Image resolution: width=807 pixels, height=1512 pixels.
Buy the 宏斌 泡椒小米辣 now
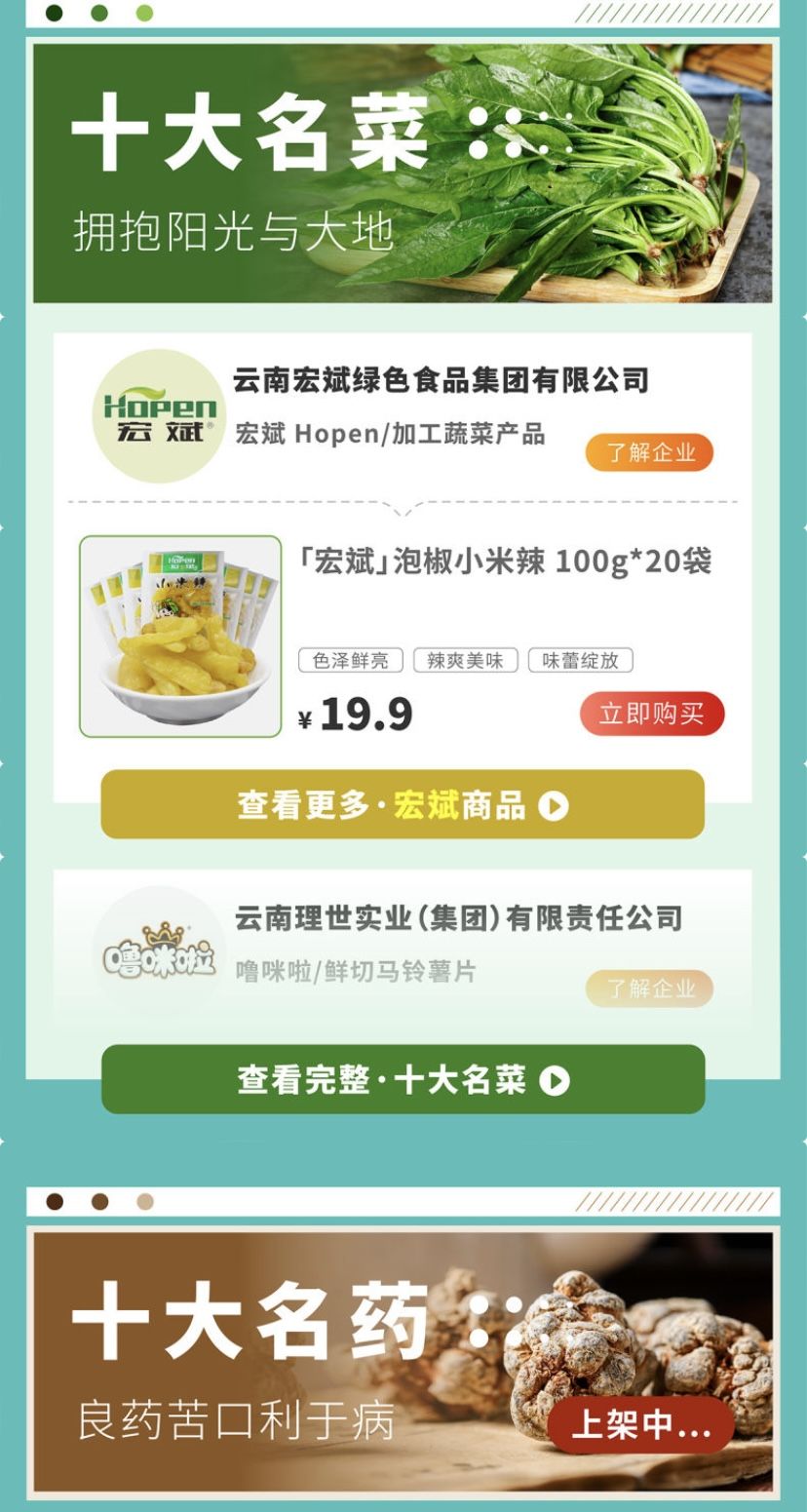point(652,714)
